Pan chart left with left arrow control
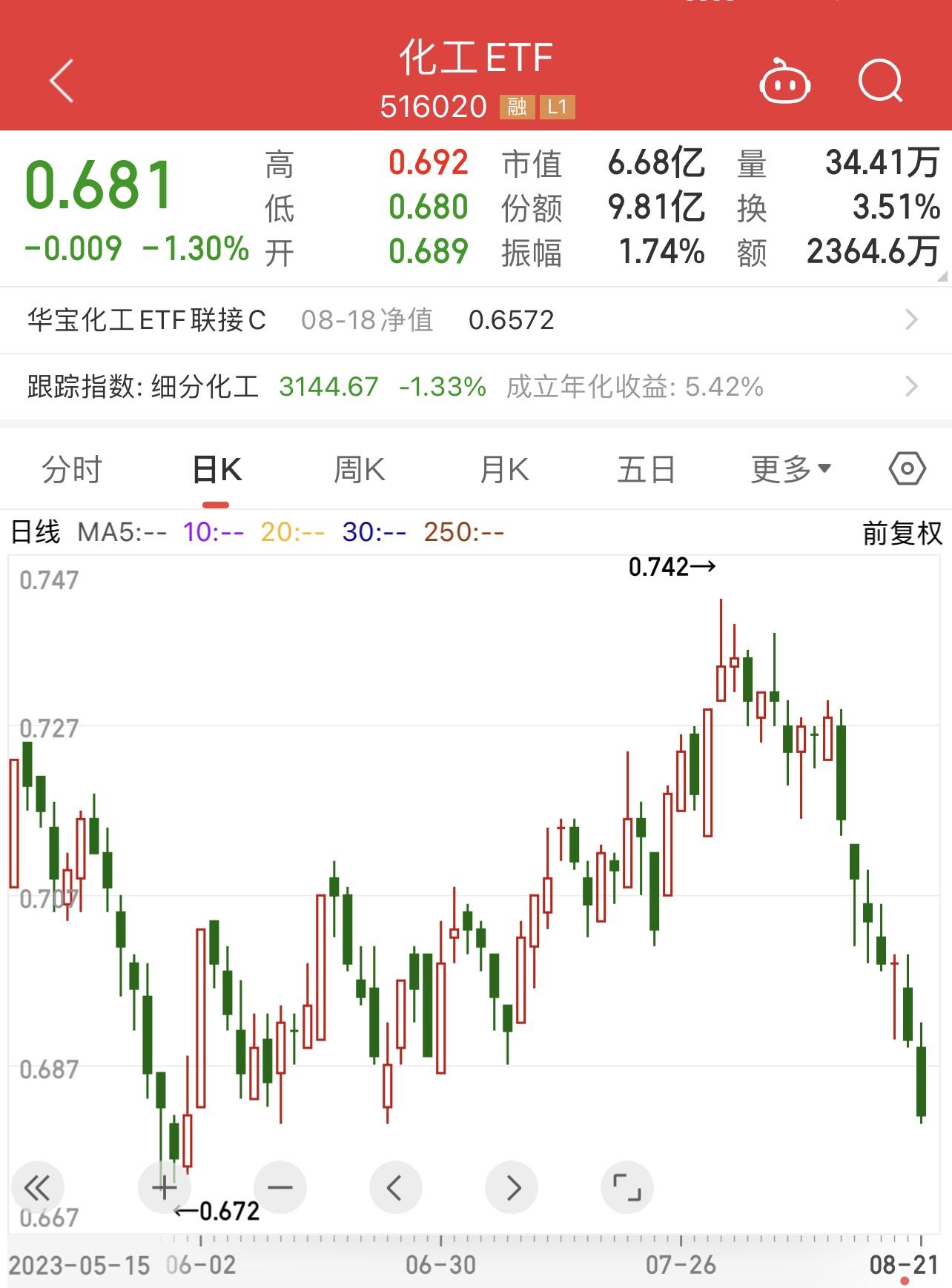 point(394,1187)
